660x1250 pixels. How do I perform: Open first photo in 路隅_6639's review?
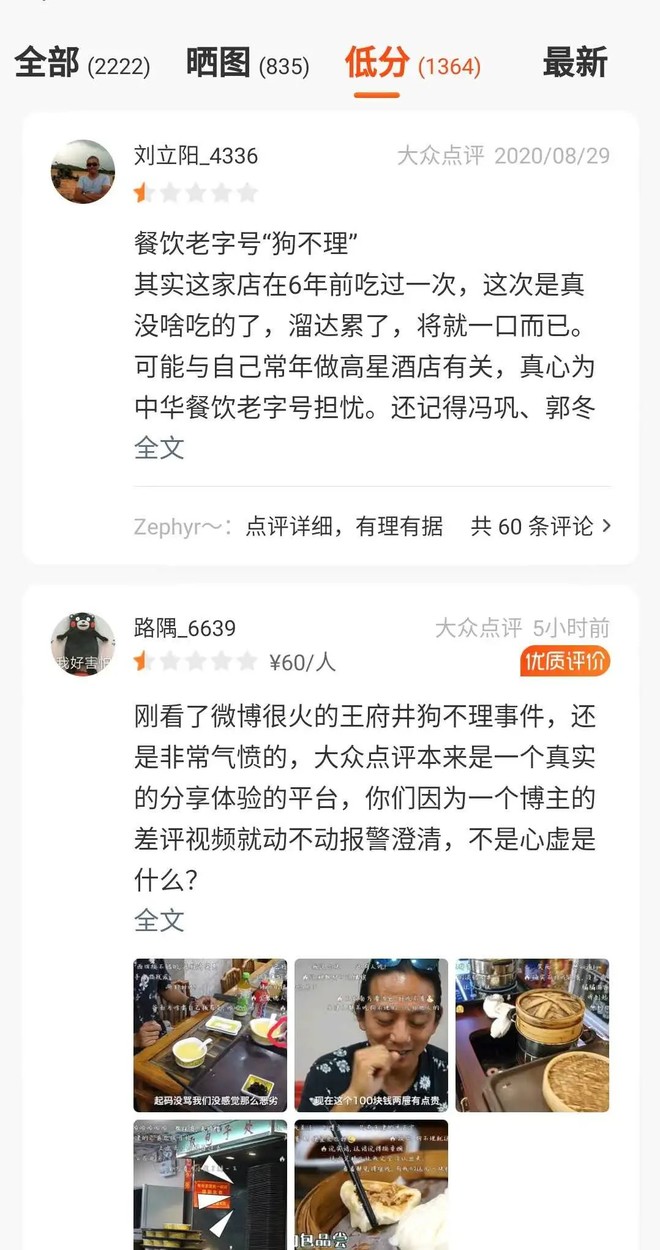click(x=210, y=1035)
